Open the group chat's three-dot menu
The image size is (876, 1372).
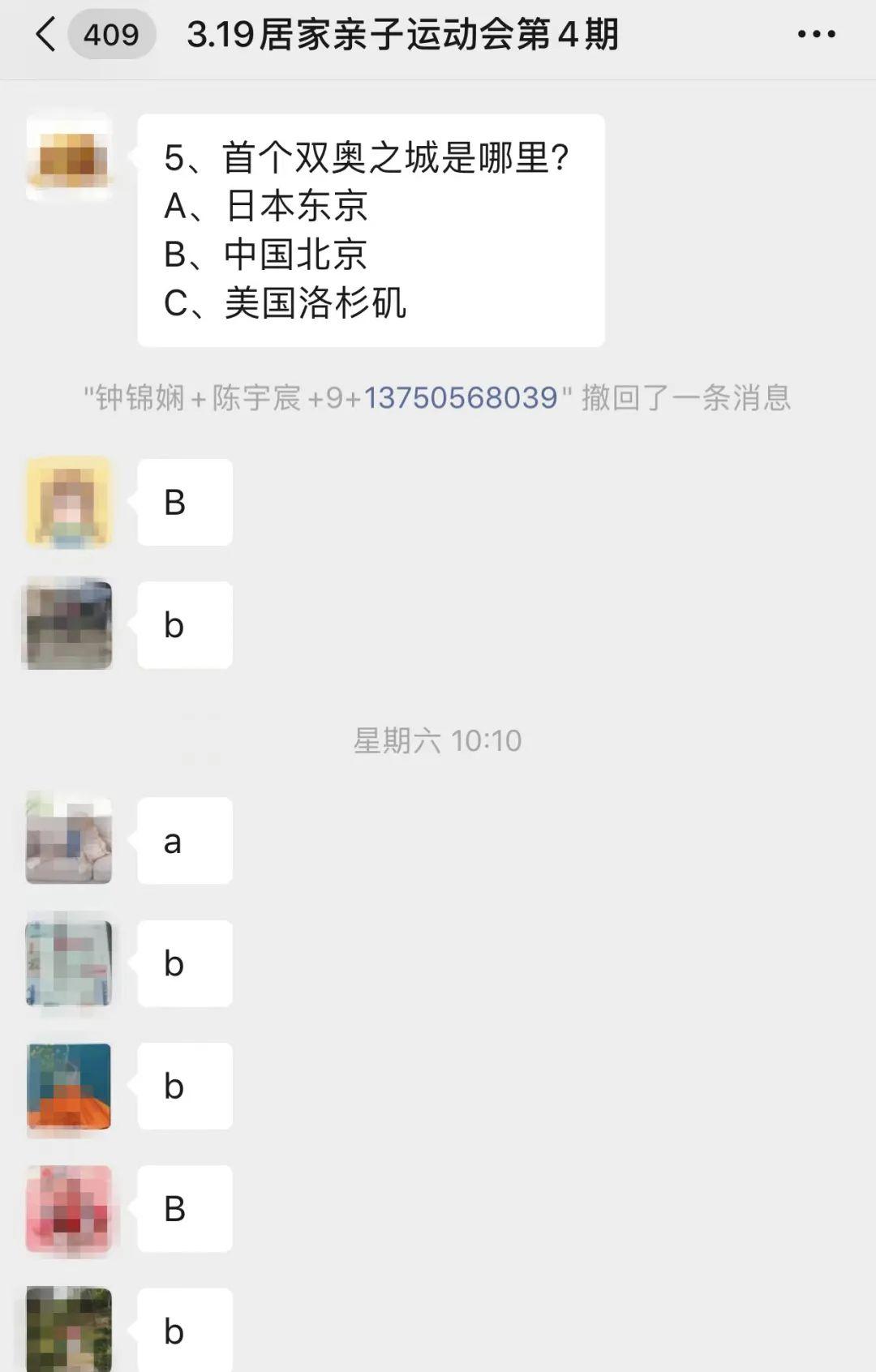click(816, 35)
